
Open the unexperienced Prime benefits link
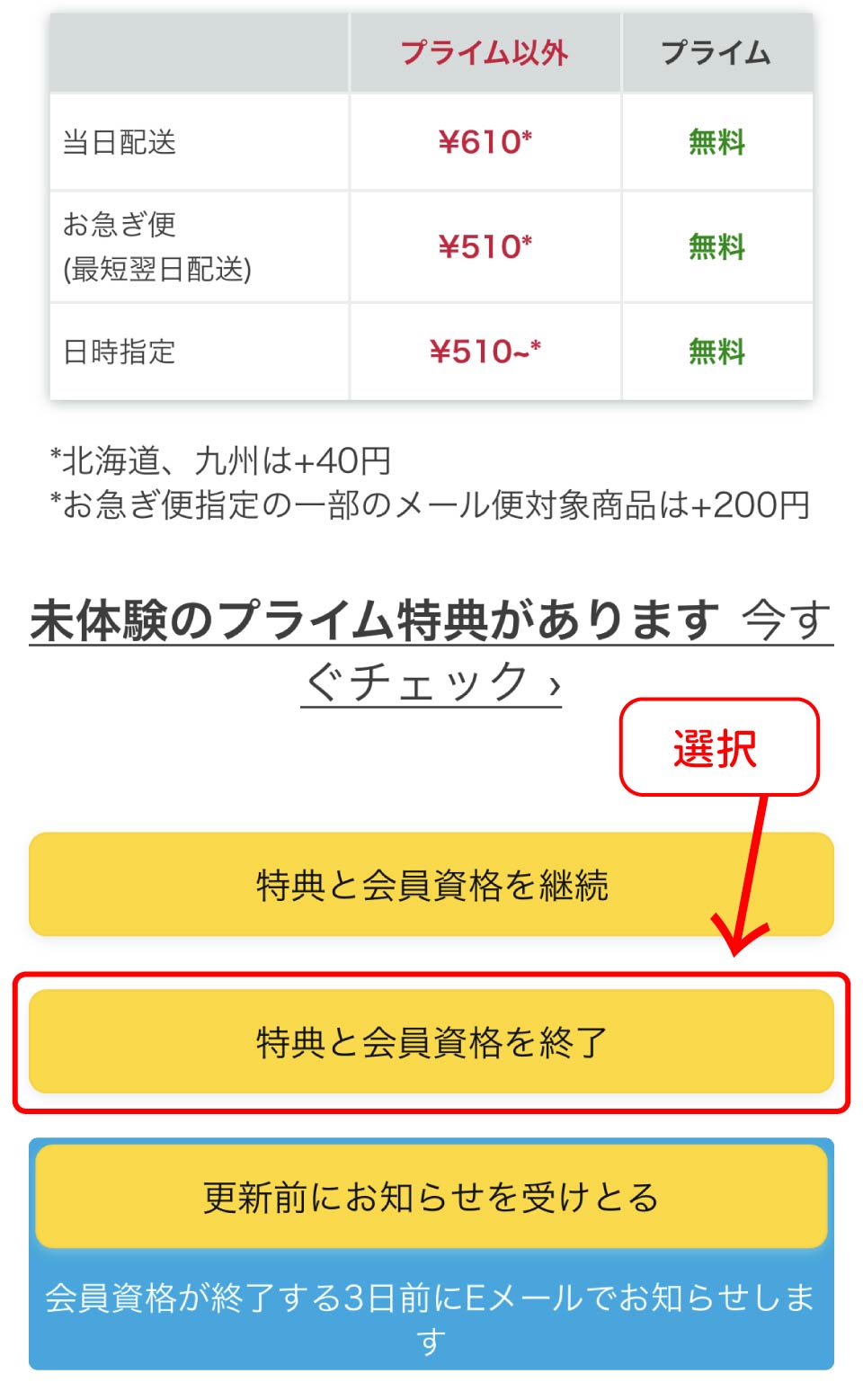(431, 649)
